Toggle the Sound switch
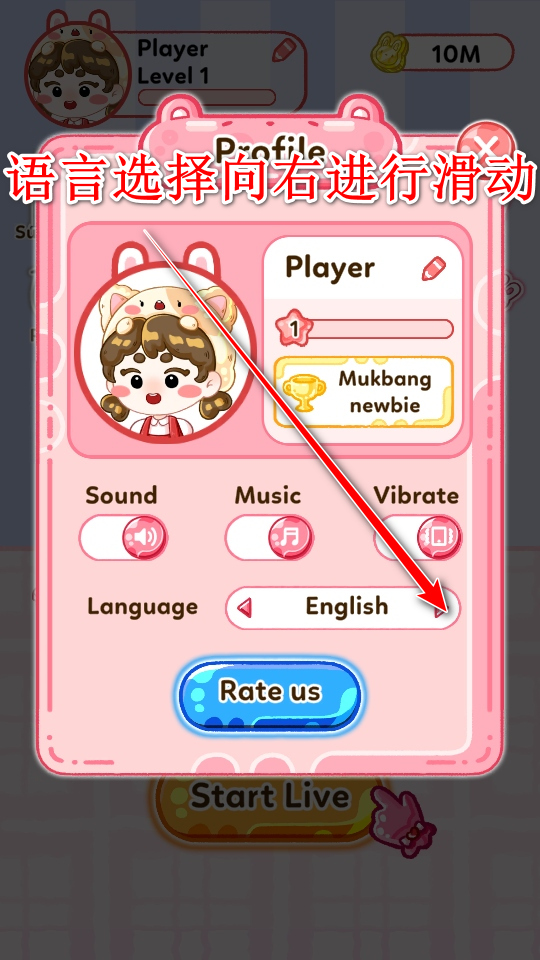Screen dimensions: 540x960 [x=123, y=537]
